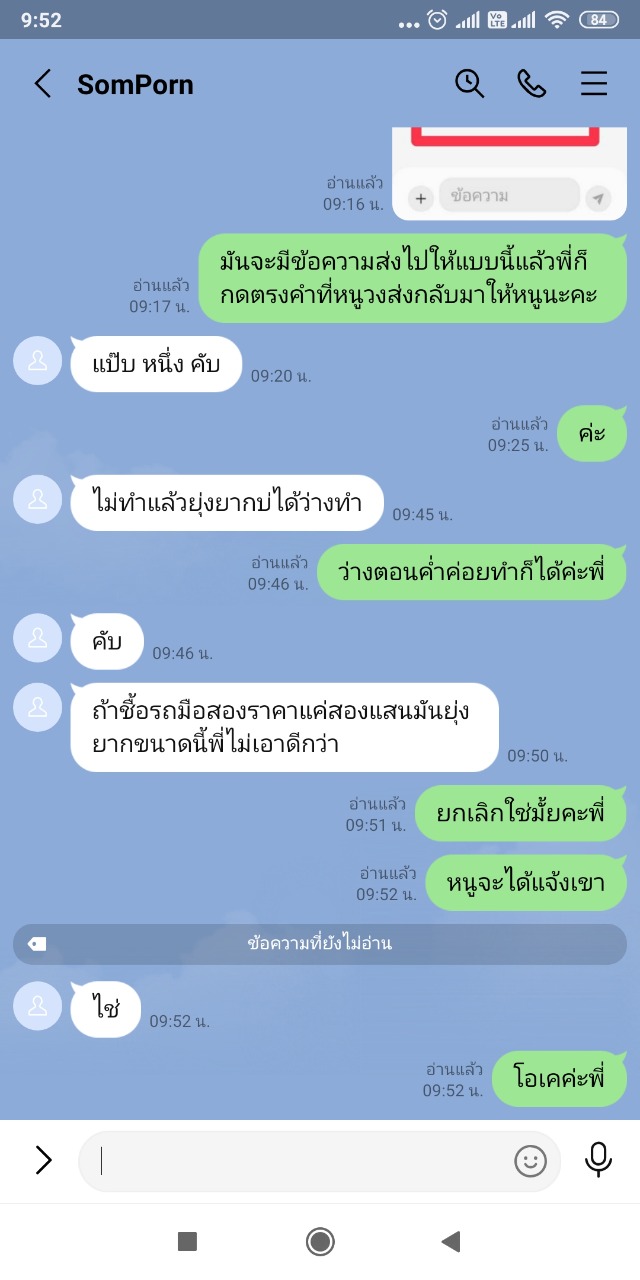Tap the system back button
This screenshot has height=1280, width=640.
tap(451, 1242)
